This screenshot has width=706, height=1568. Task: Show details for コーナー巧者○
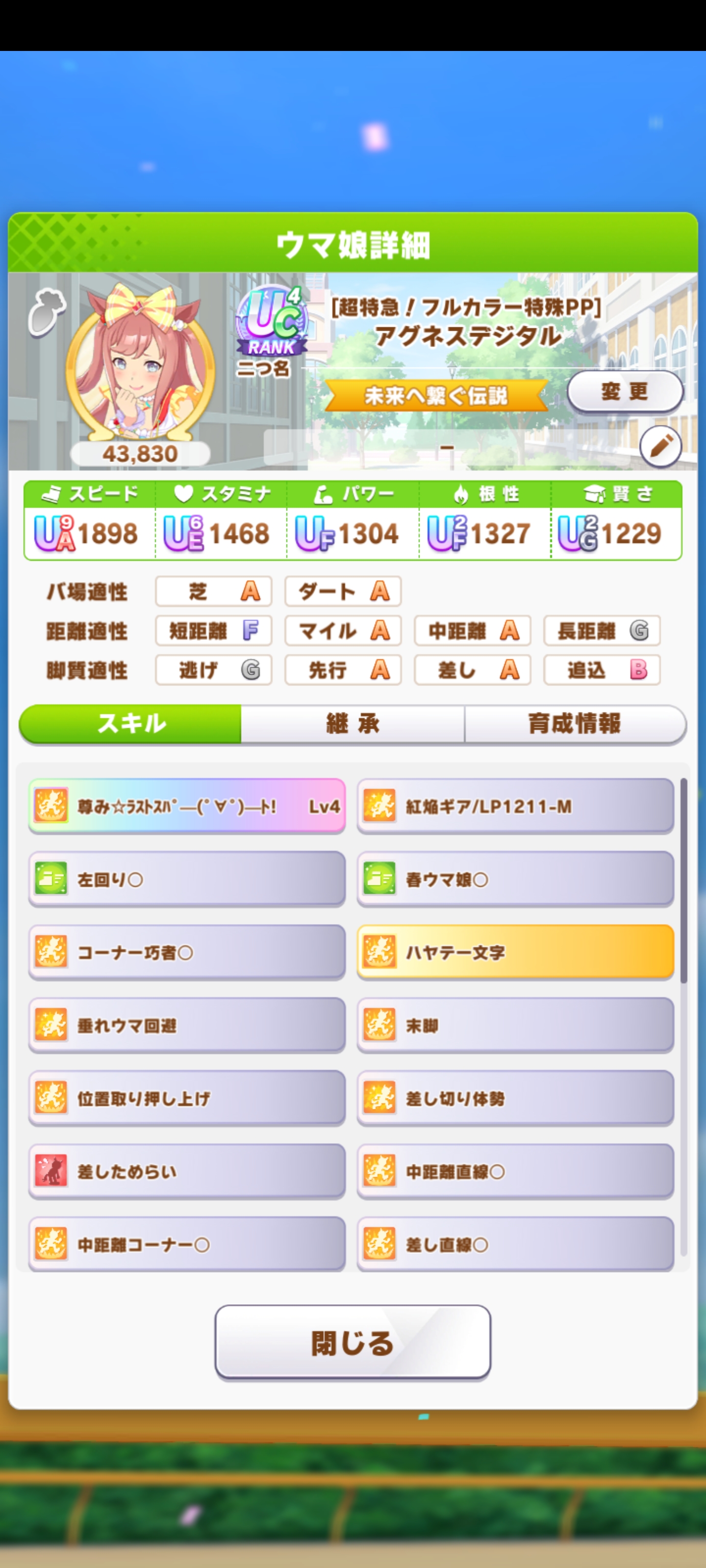tap(186, 953)
